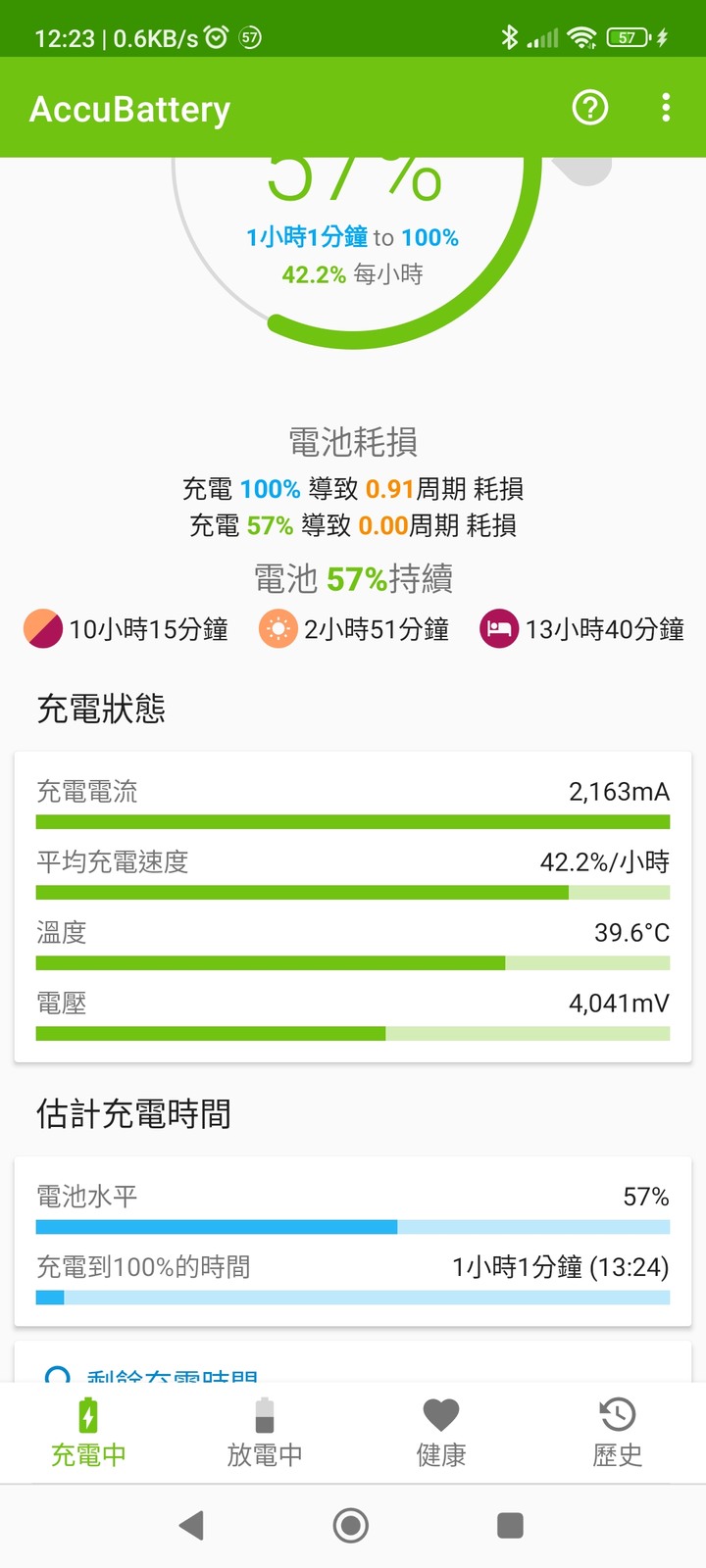Open the 健康 tab
The height and width of the screenshot is (1568, 706).
pyautogui.click(x=441, y=1433)
